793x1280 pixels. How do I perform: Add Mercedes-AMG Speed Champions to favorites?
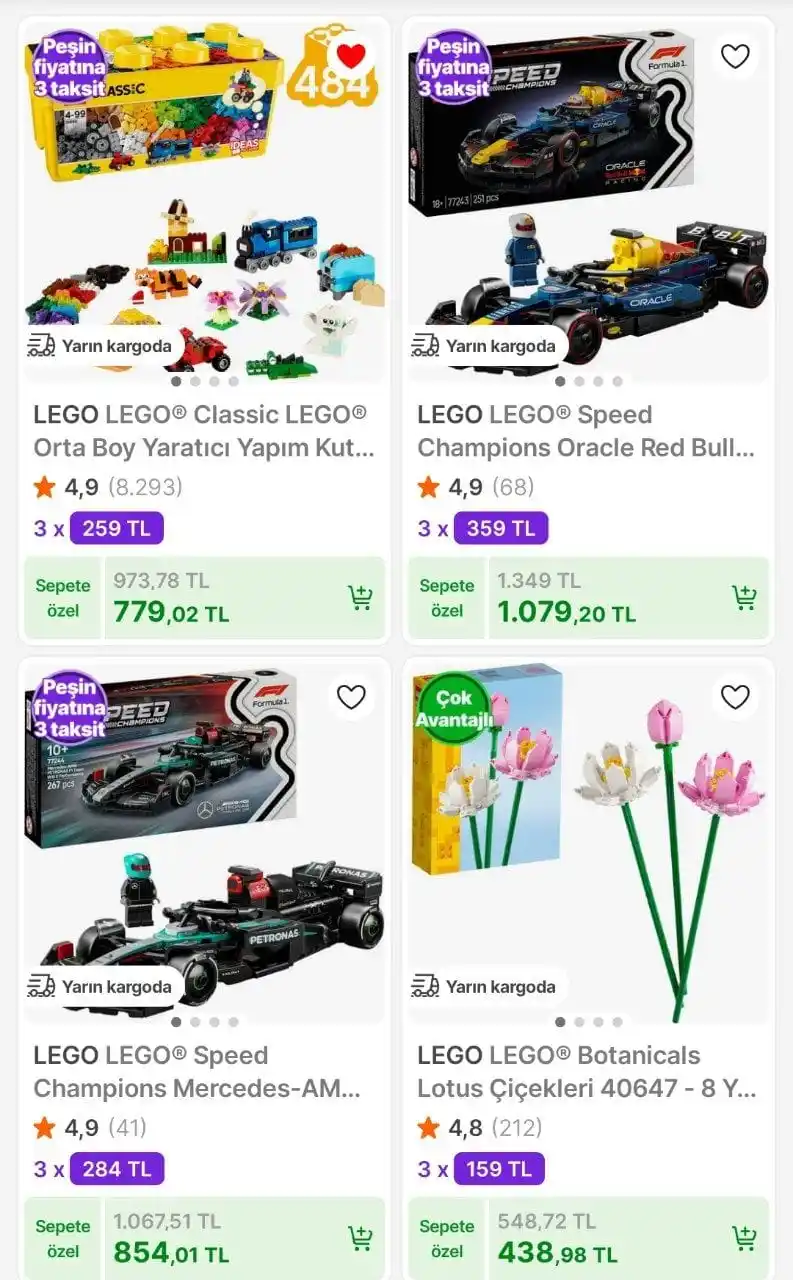(351, 697)
